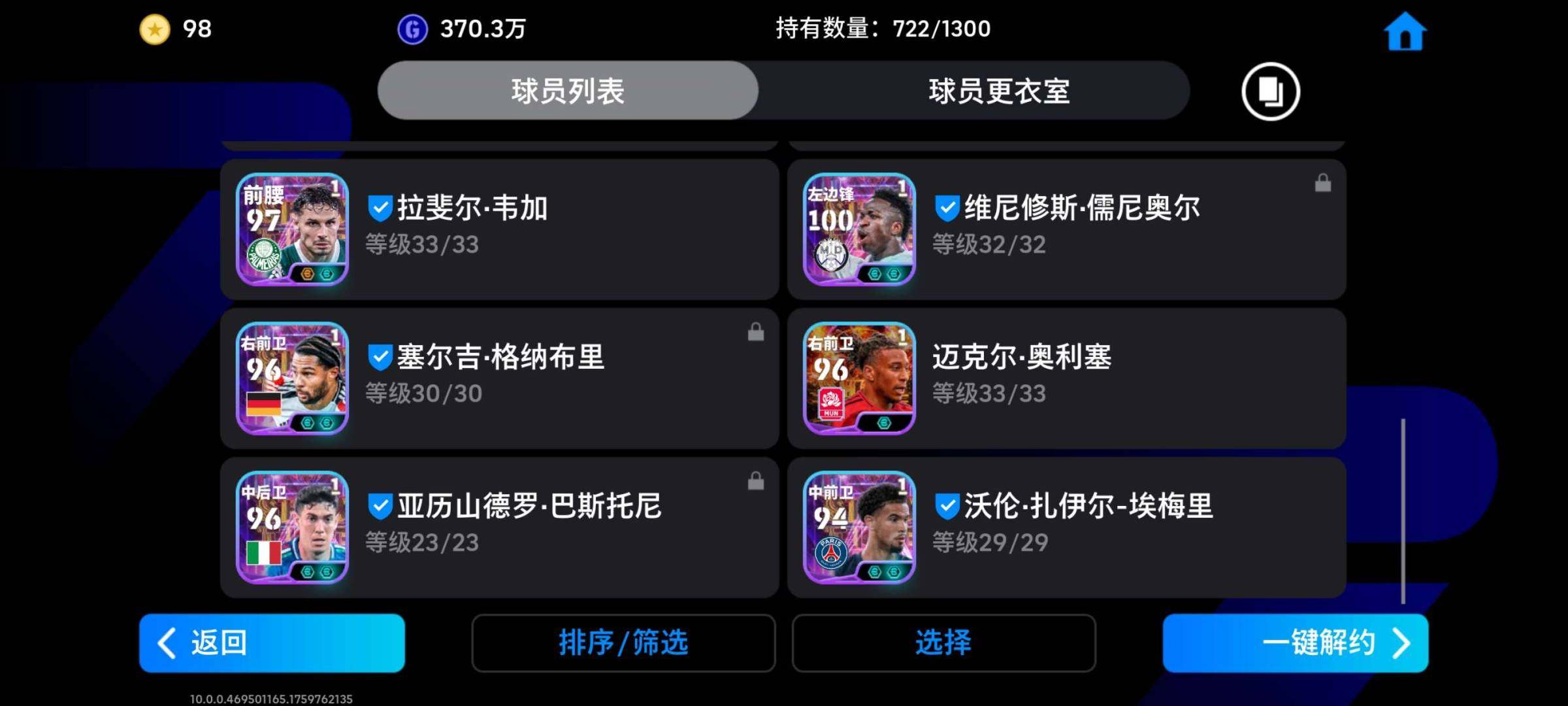Tap the 选择 button

[x=943, y=643]
